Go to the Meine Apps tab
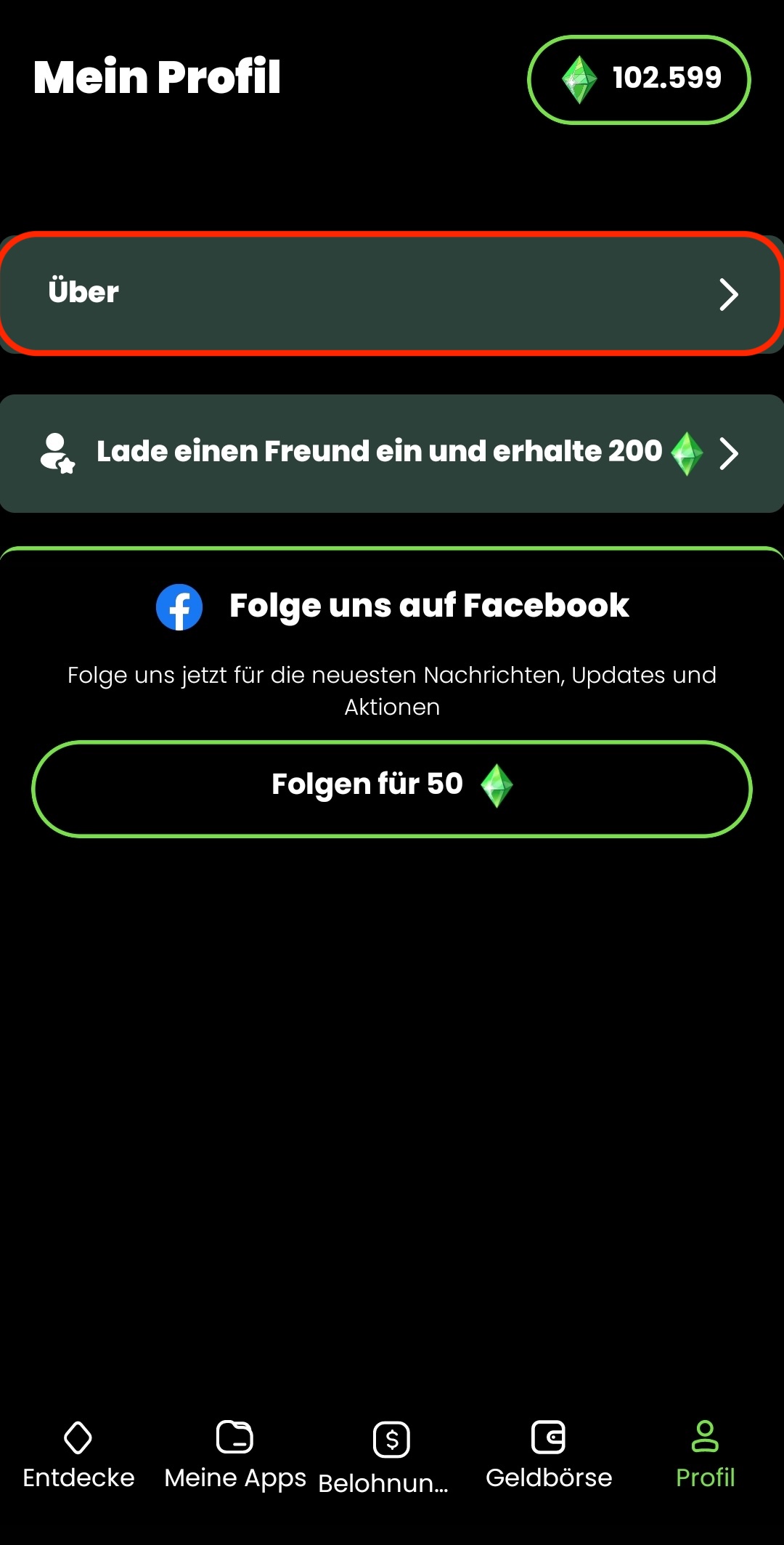The image size is (784, 1545). (x=235, y=1454)
